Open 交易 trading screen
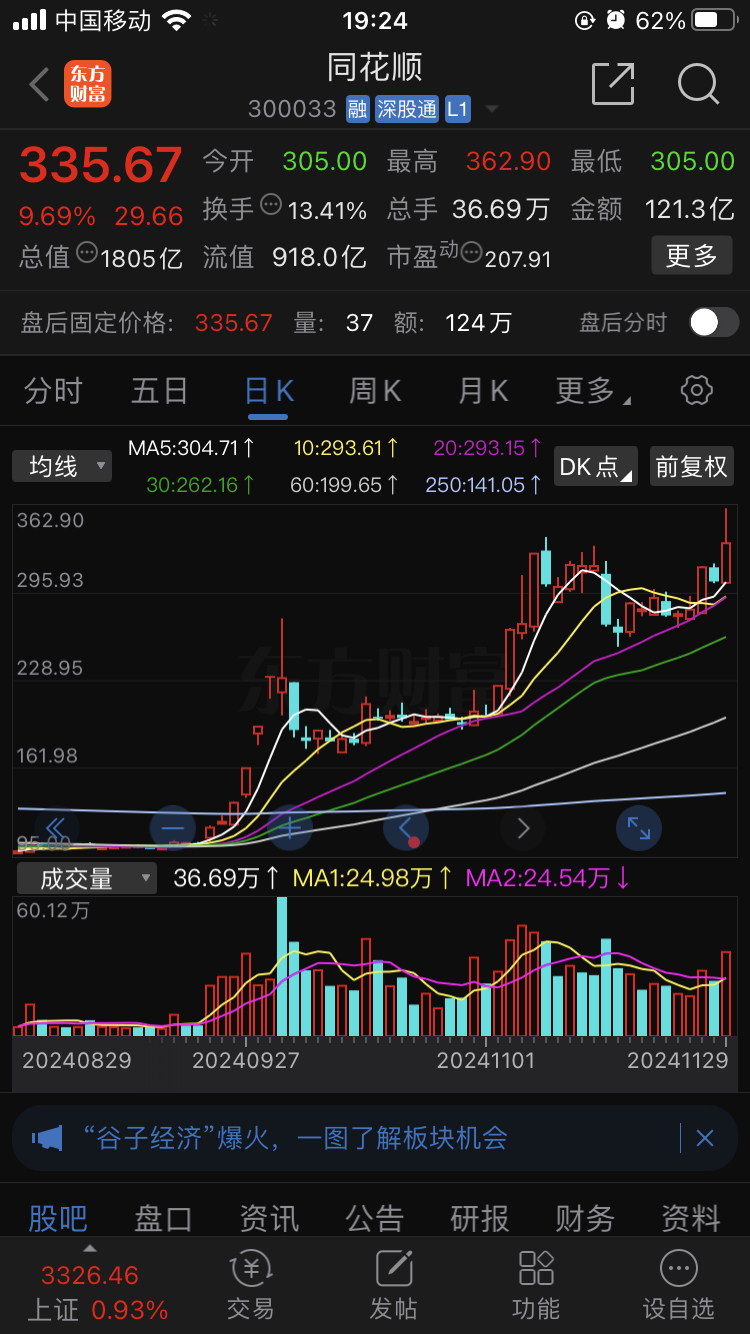Screen dimensions: 750x1334 coord(249,1290)
